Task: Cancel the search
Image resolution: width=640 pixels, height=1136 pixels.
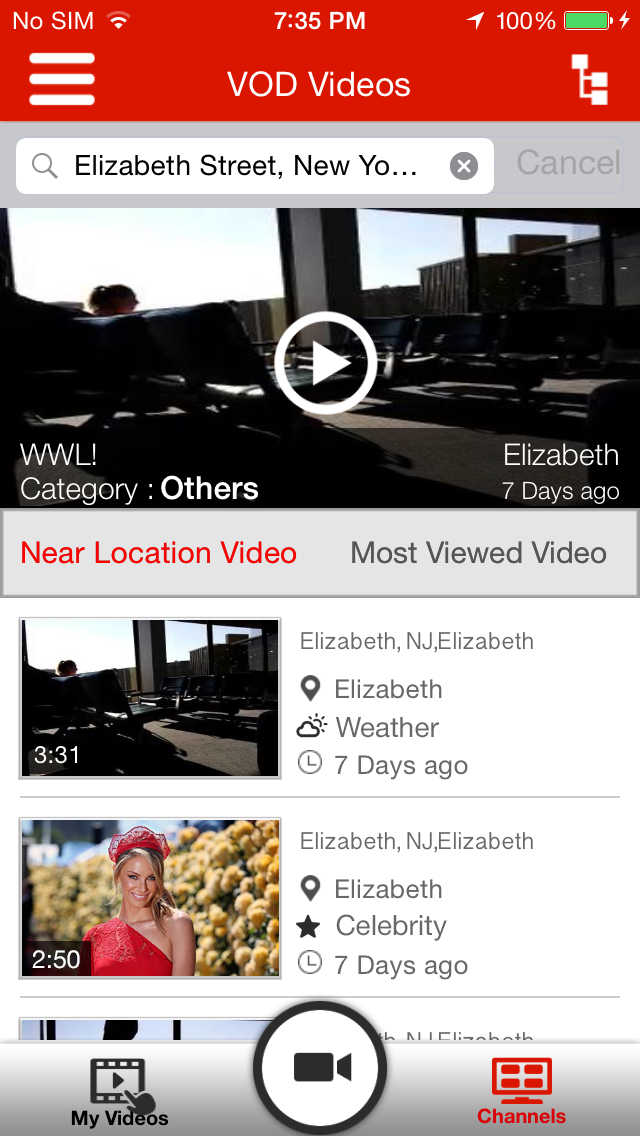Action: [x=568, y=164]
